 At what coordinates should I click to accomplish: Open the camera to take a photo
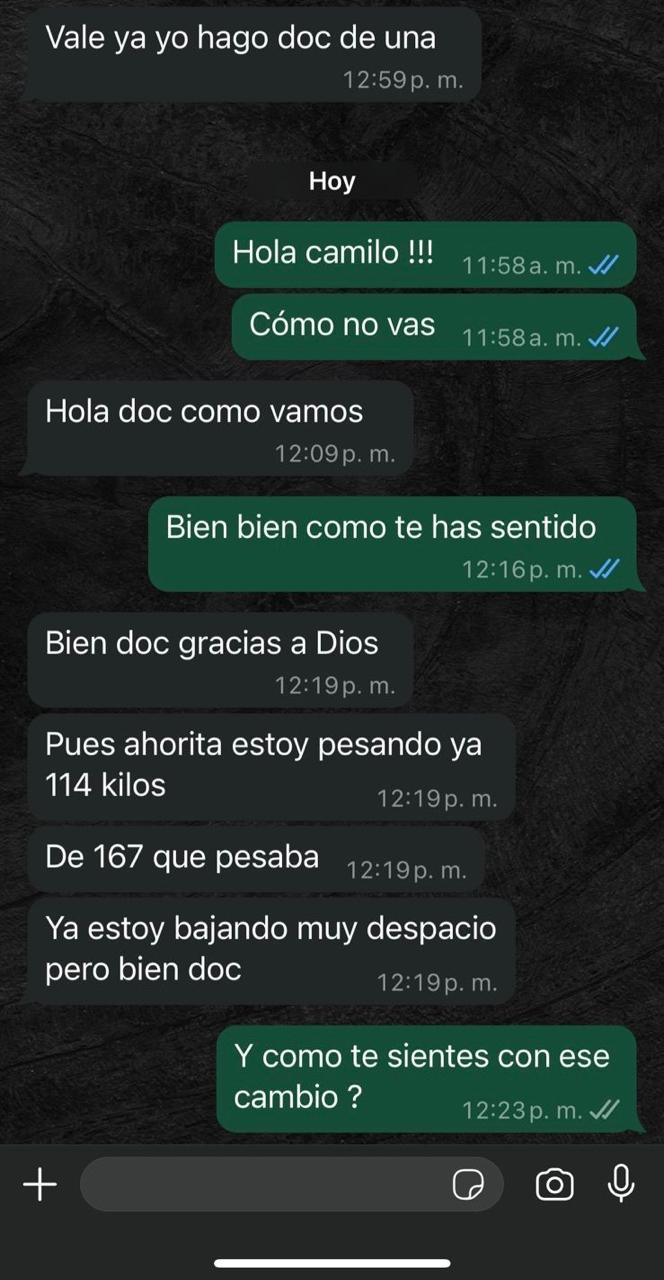pos(555,1185)
